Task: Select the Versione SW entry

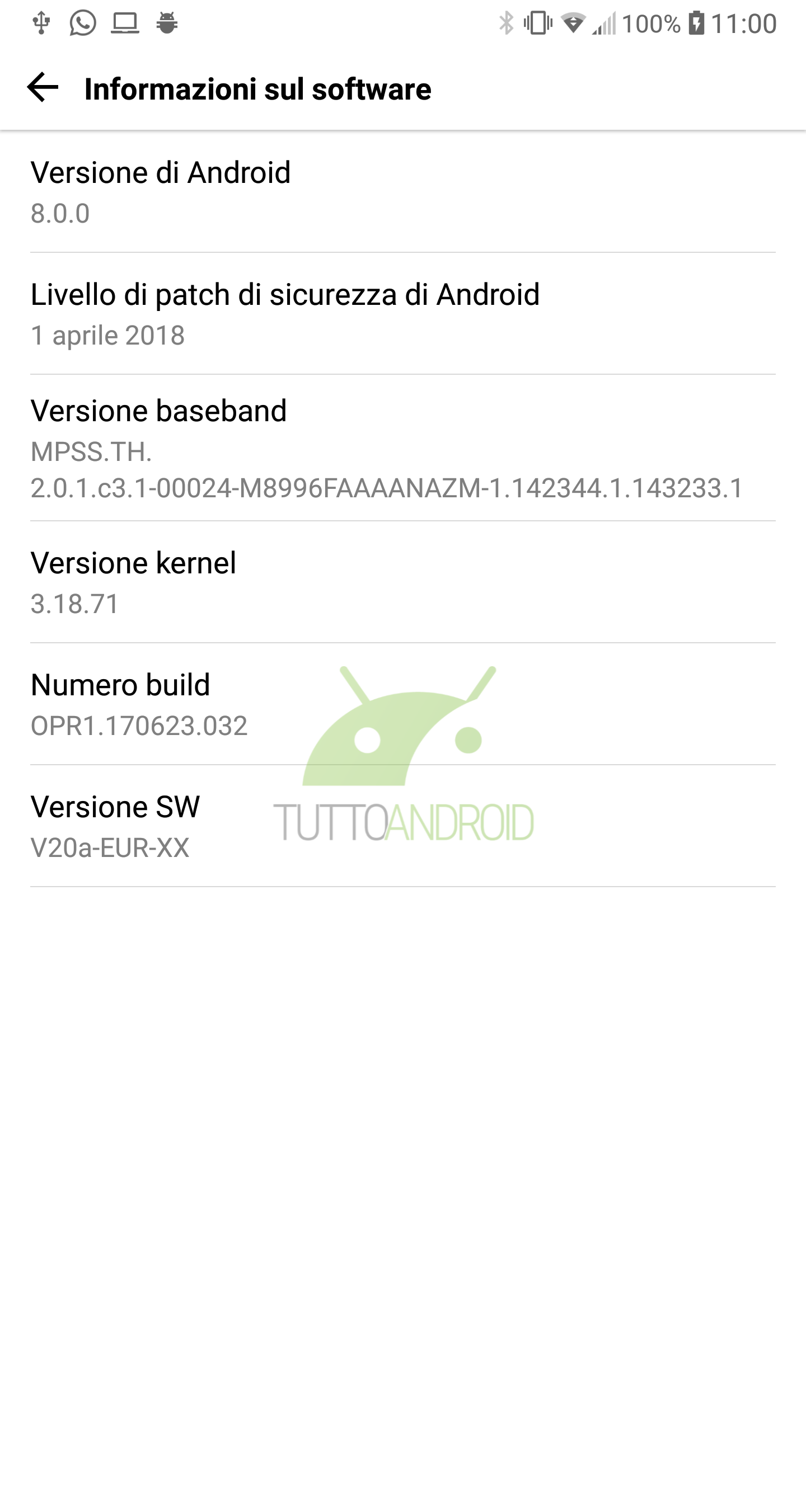Action: (x=403, y=826)
